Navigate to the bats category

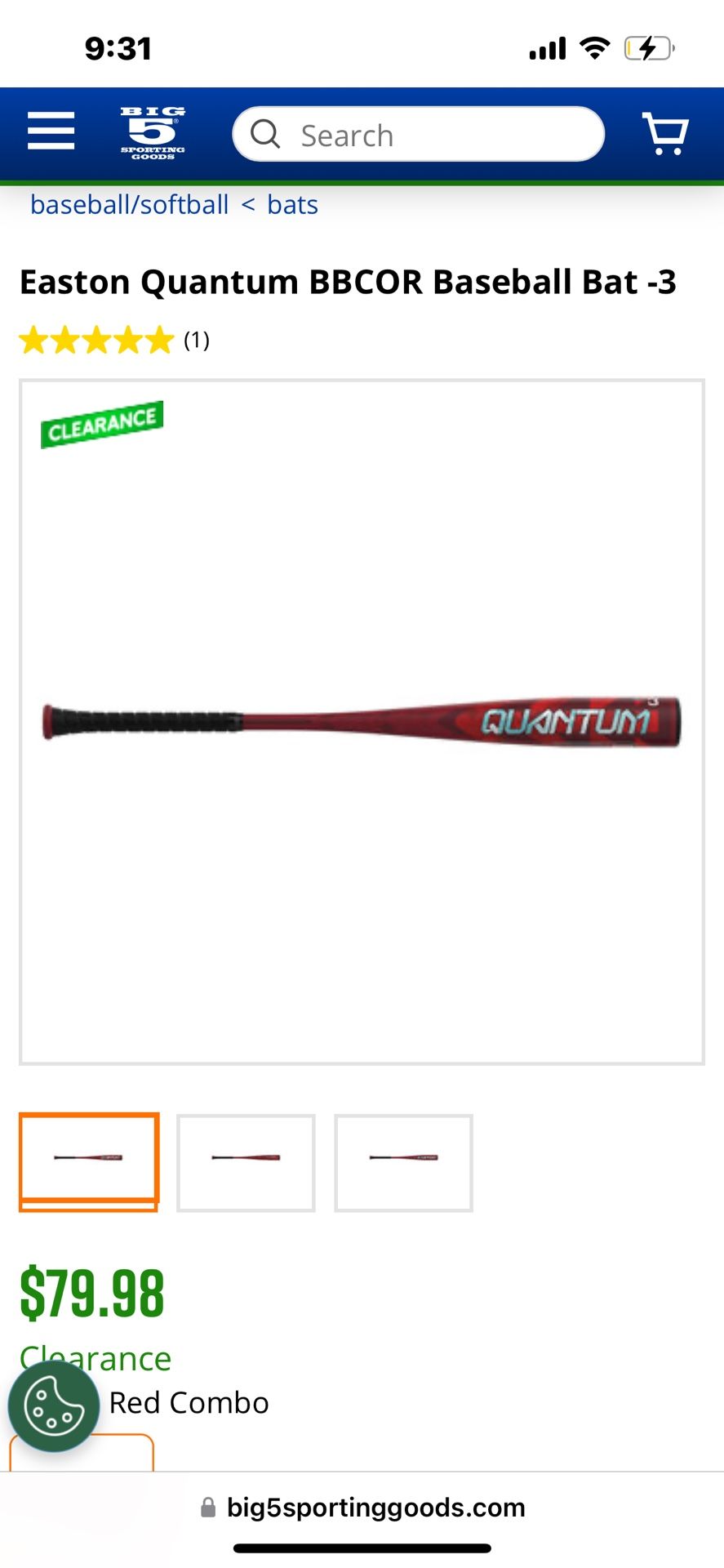tap(293, 205)
